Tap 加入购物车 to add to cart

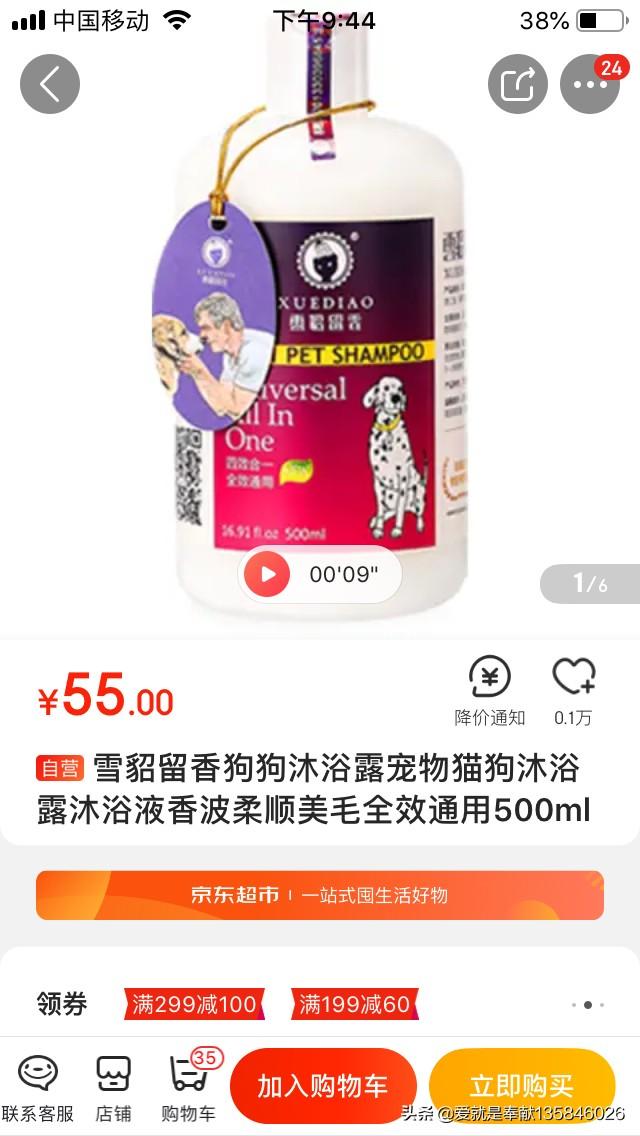[x=323, y=1087]
